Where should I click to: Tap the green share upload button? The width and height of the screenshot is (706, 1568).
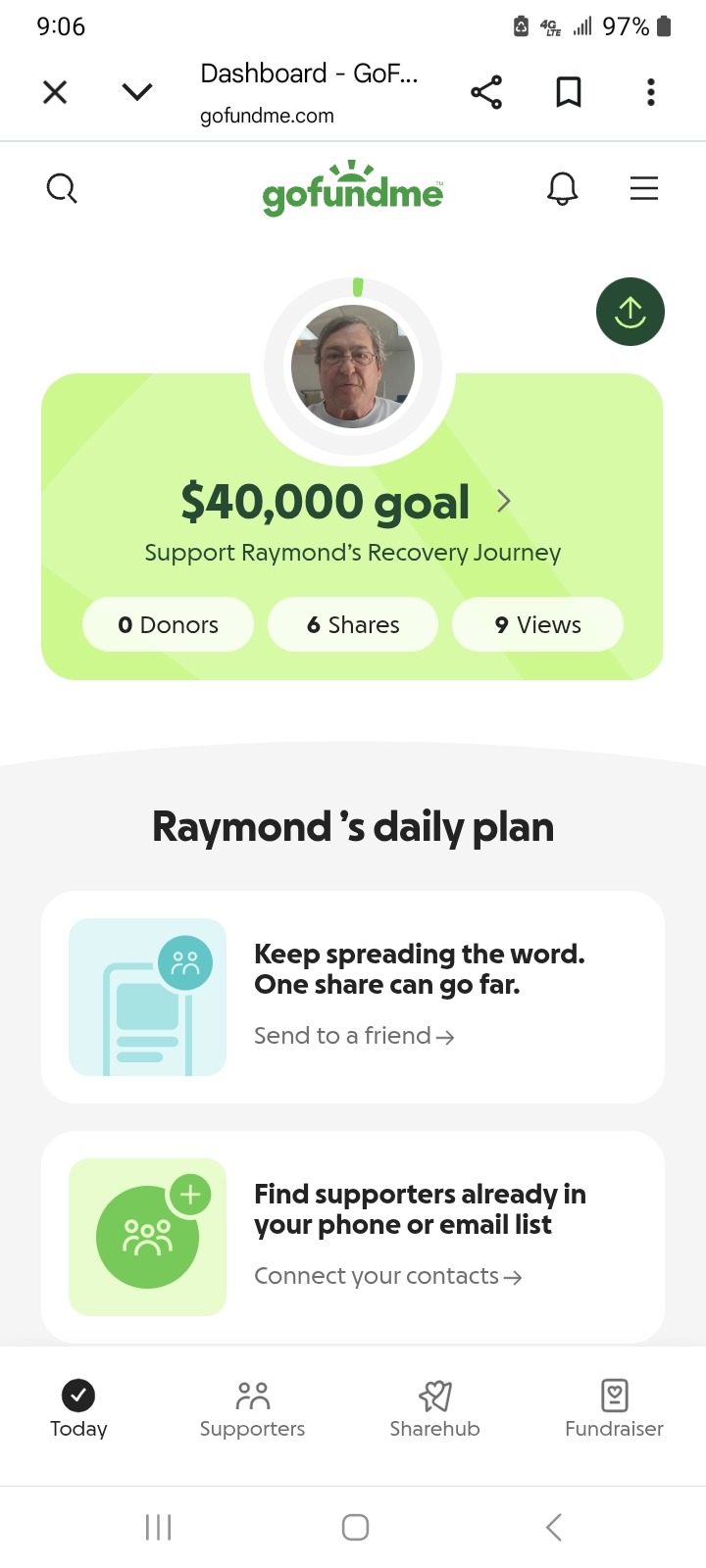pyautogui.click(x=630, y=313)
